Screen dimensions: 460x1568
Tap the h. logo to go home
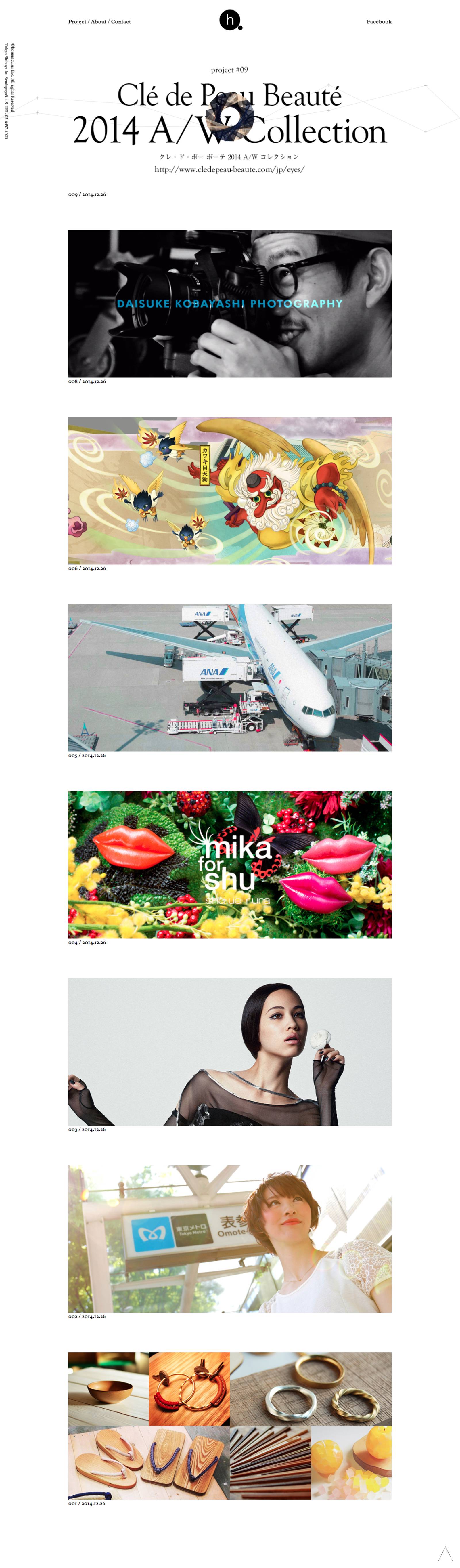click(230, 21)
